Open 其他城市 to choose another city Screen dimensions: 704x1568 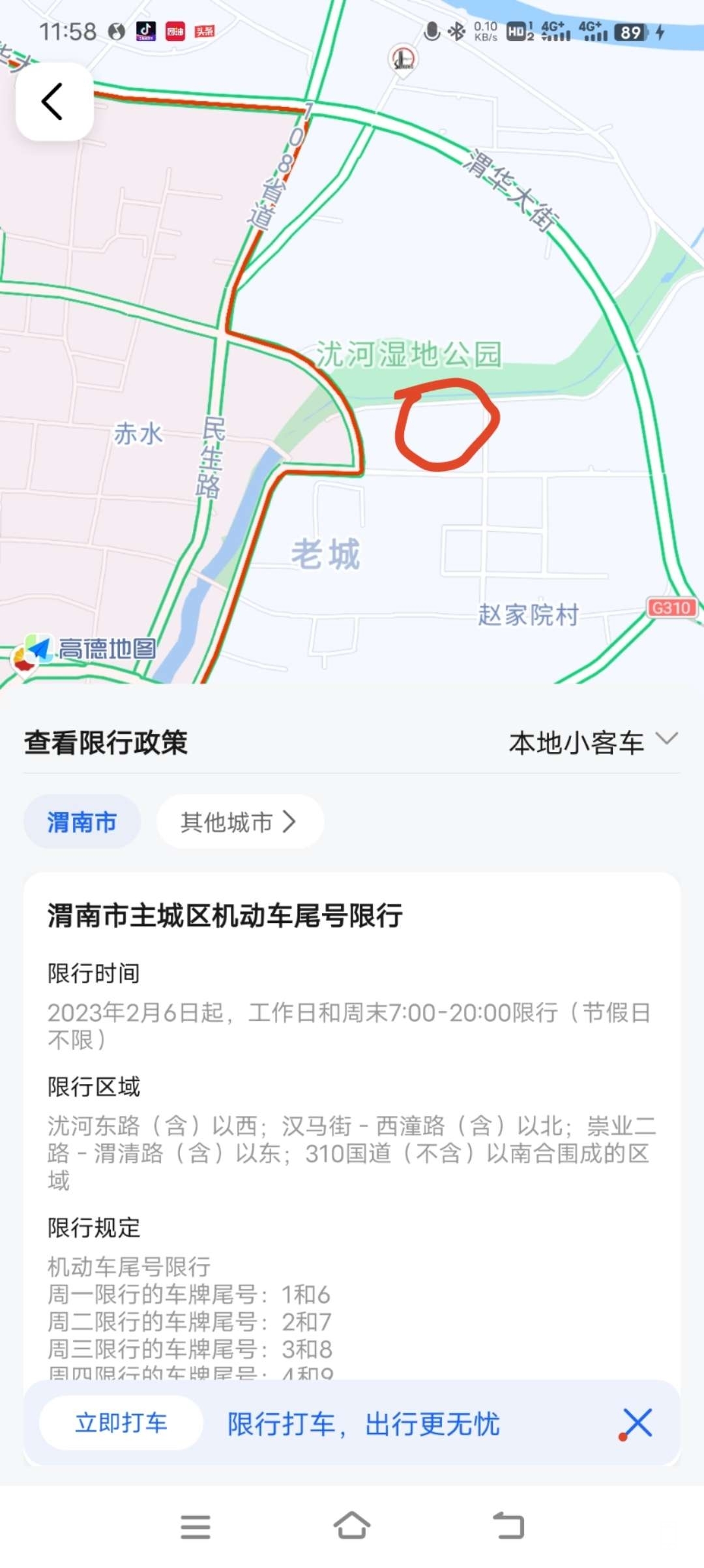[x=239, y=822]
